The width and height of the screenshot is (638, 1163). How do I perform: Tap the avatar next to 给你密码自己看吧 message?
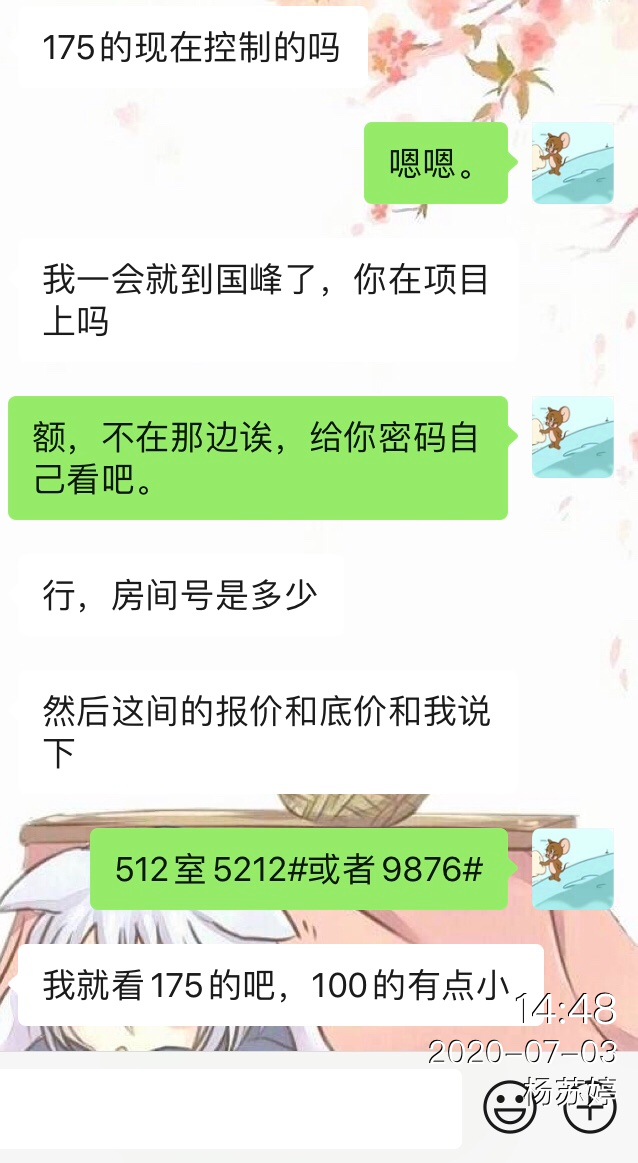[x=572, y=436]
